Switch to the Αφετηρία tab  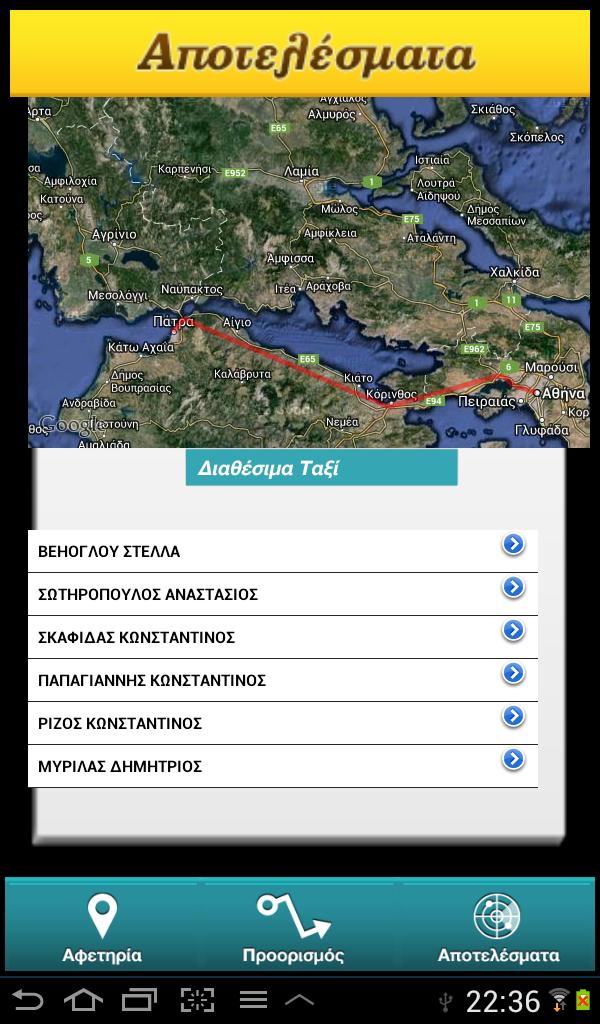(x=102, y=927)
